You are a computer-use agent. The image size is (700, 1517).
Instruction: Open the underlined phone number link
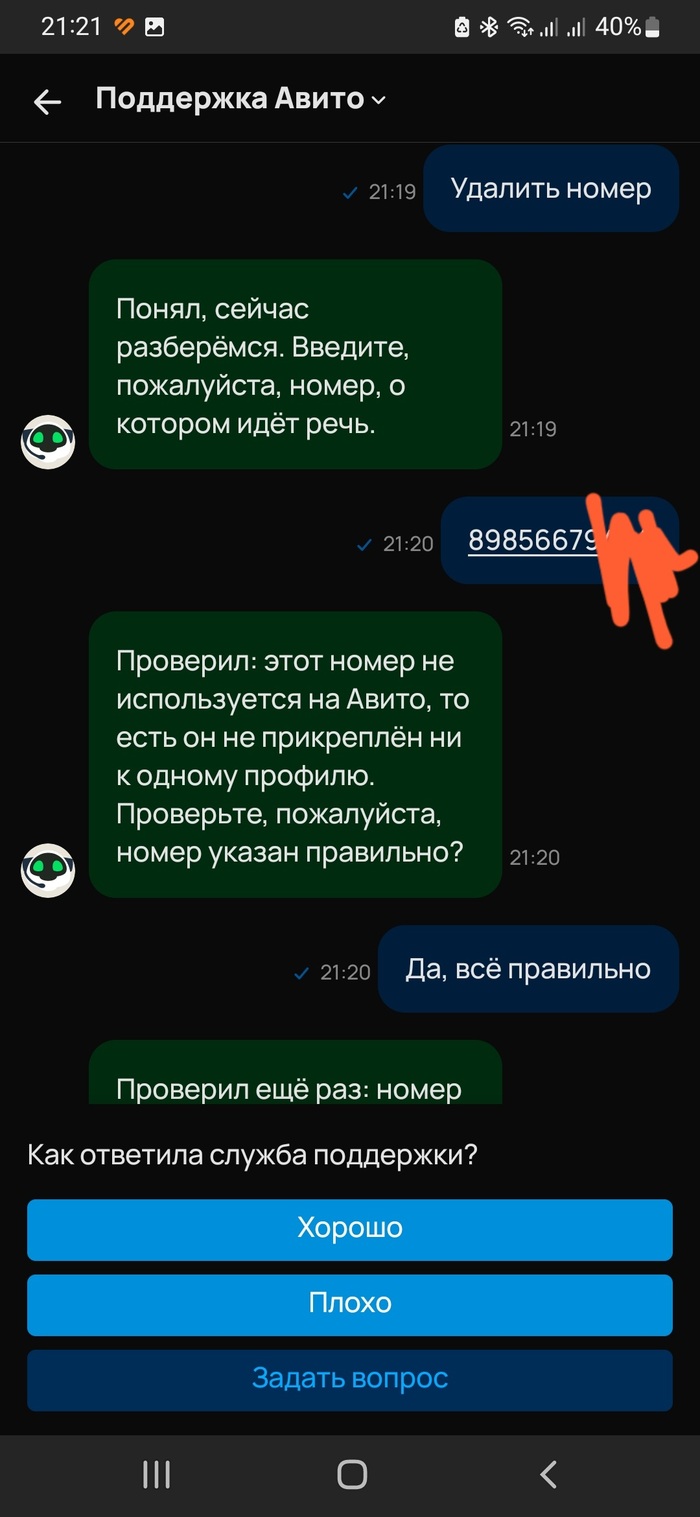tap(532, 541)
